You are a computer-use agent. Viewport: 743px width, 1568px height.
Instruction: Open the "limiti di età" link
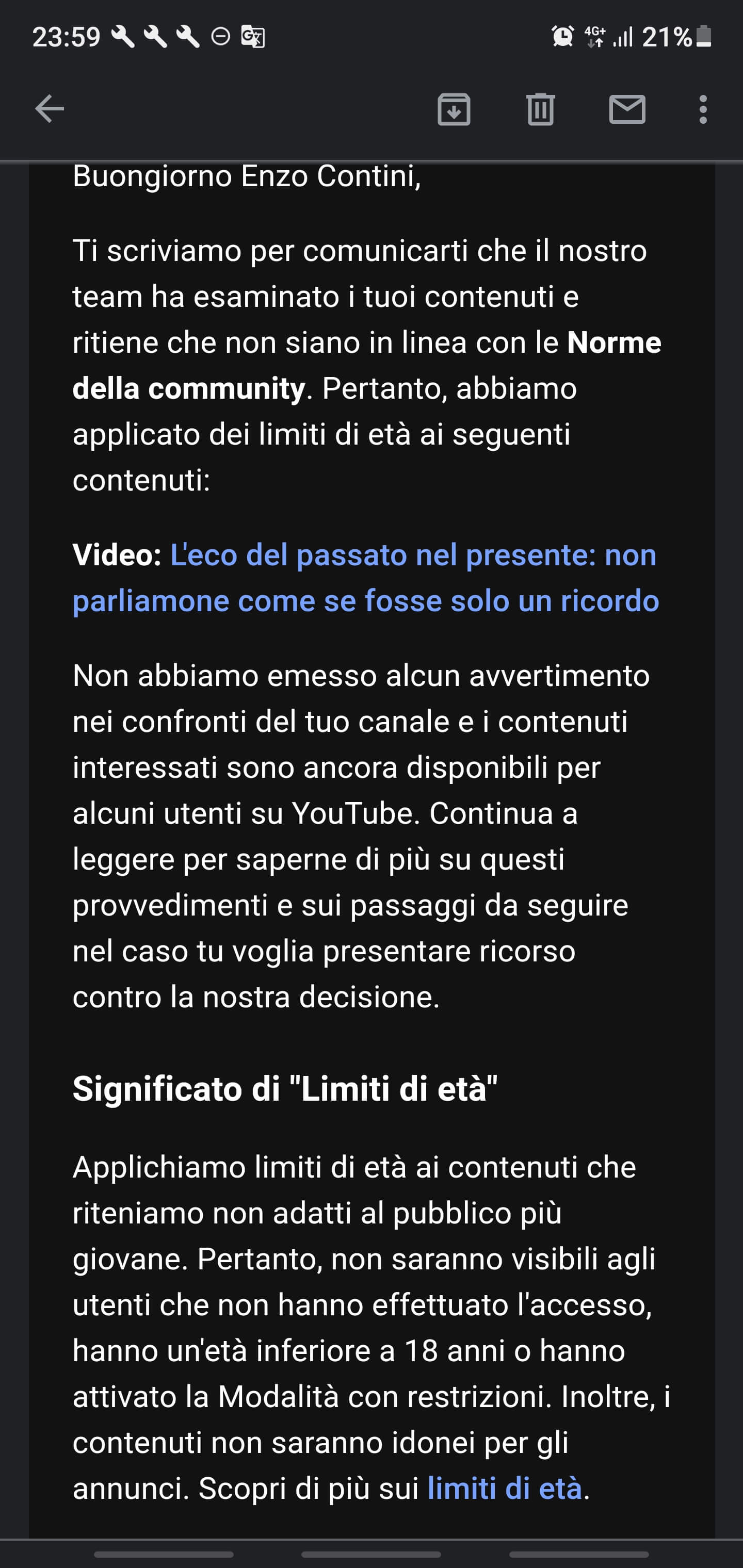pyautogui.click(x=505, y=1489)
